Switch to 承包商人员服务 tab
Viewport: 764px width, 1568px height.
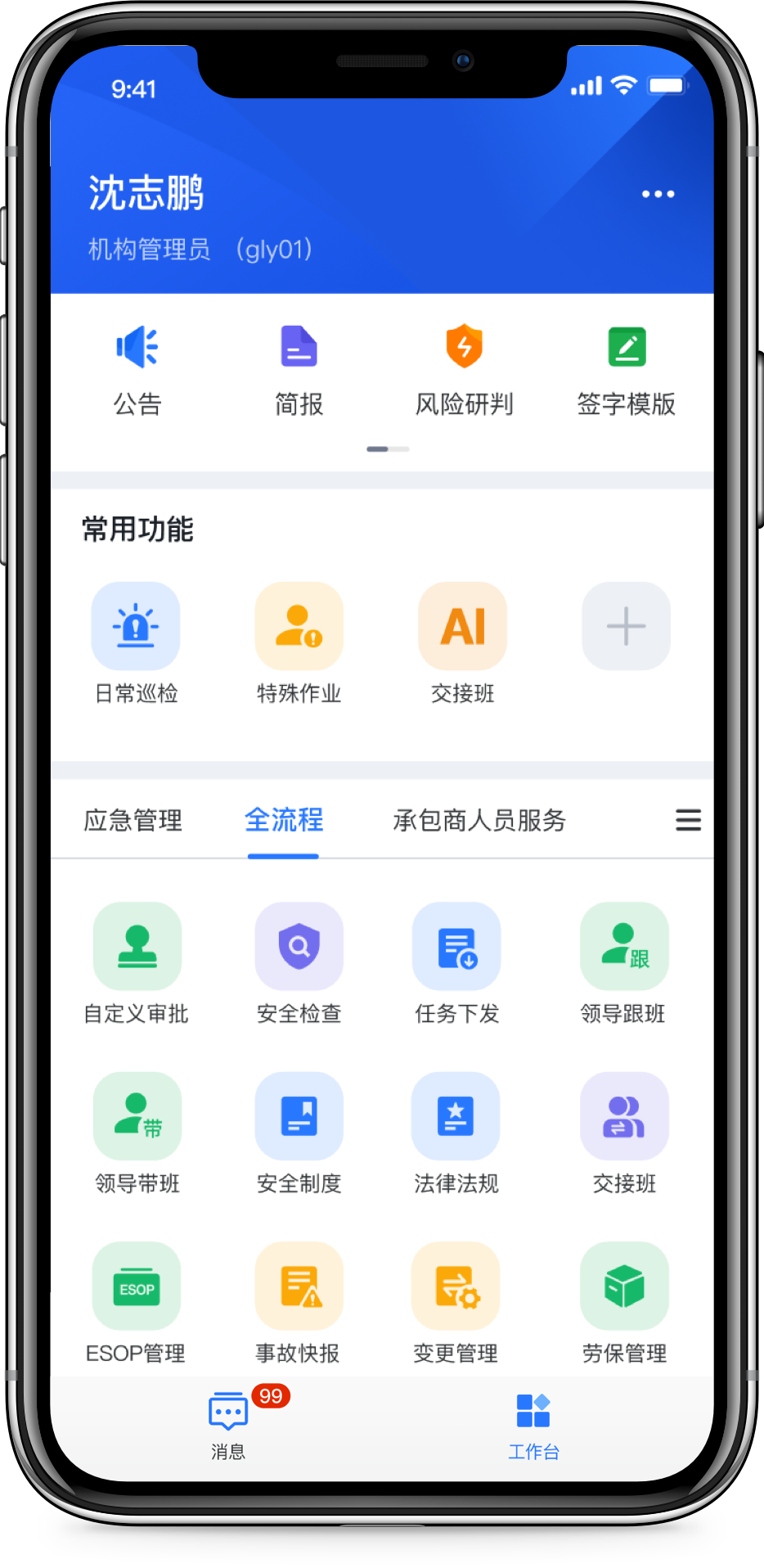pos(479,820)
